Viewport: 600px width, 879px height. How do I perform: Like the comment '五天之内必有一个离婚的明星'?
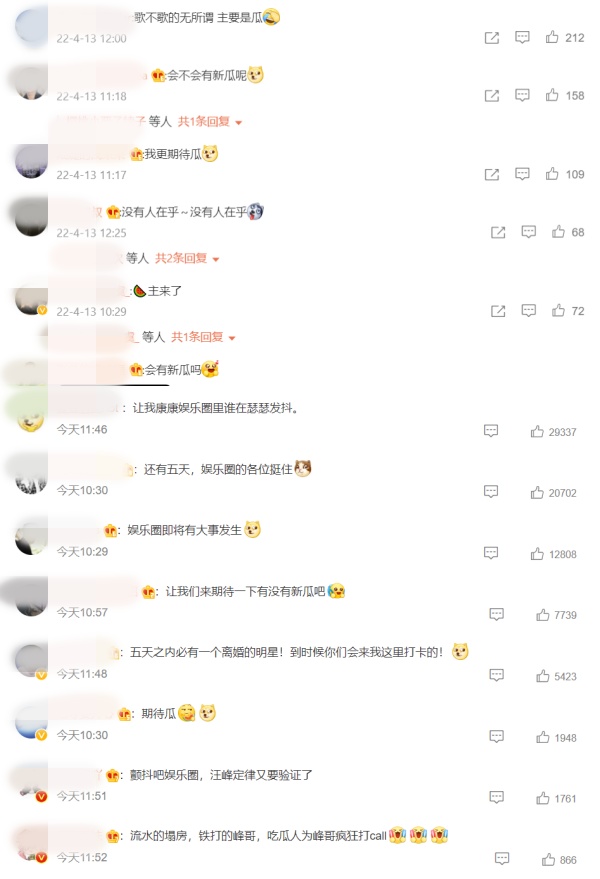pos(543,676)
